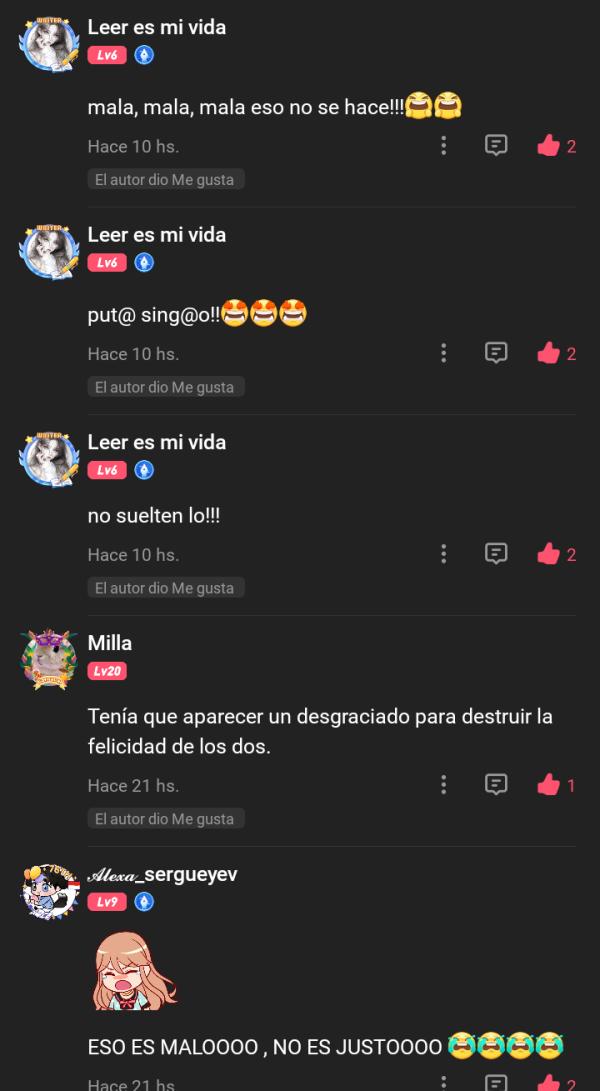The image size is (600, 1091).
Task: Open Milla's profile avatar
Action: click(x=49, y=660)
